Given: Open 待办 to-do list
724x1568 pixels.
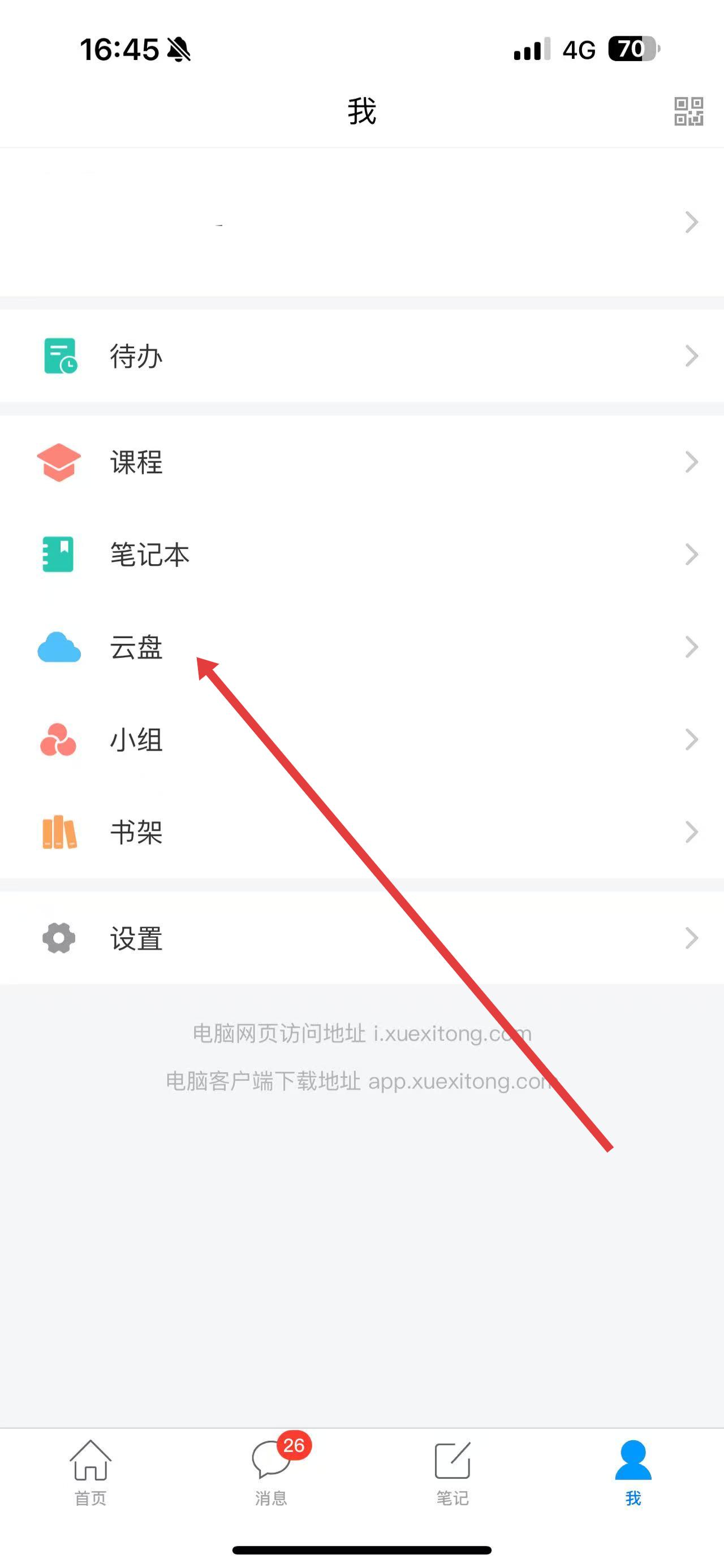Looking at the screenshot, I should [x=361, y=356].
